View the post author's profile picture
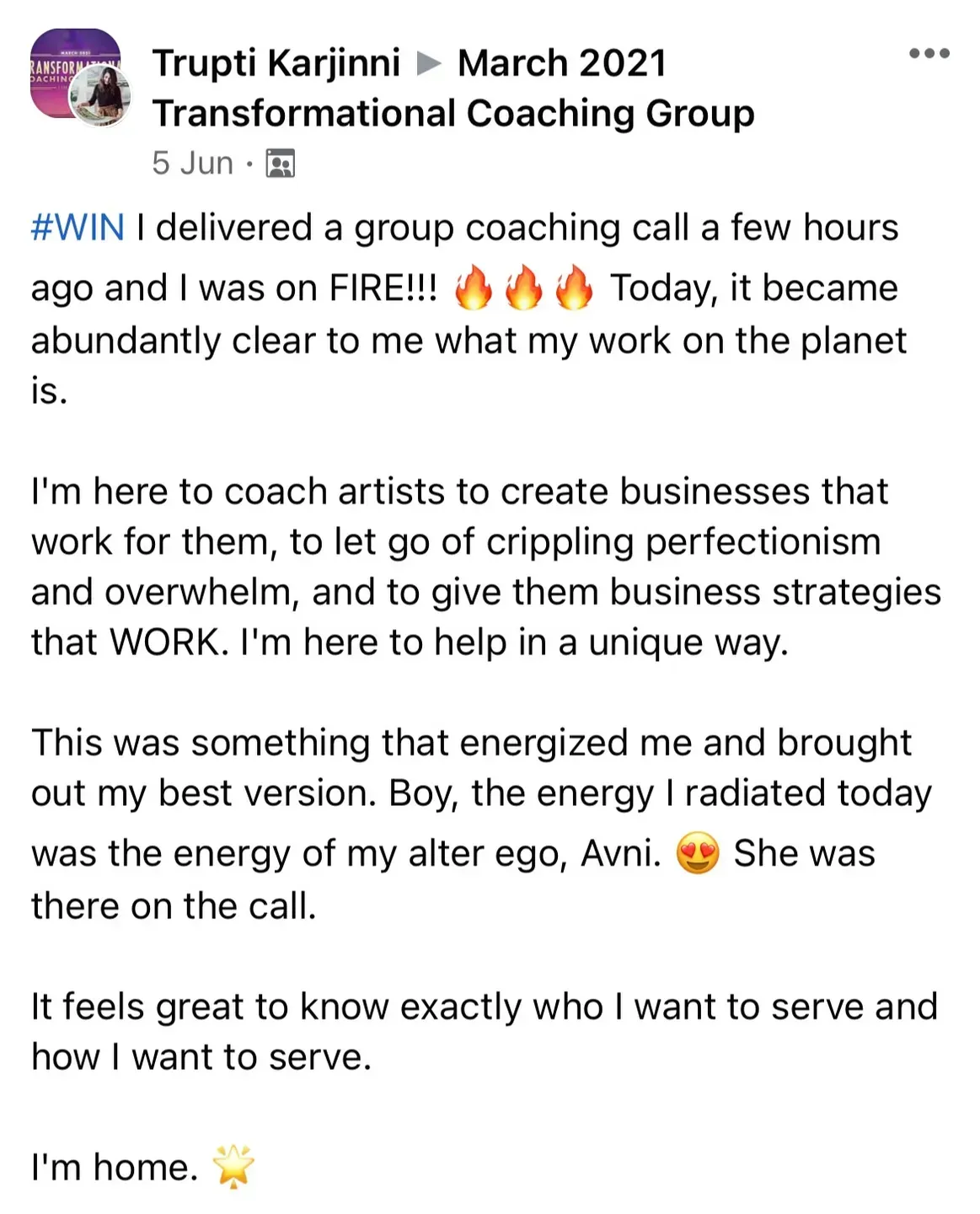The height and width of the screenshot is (1214, 980). [x=101, y=95]
